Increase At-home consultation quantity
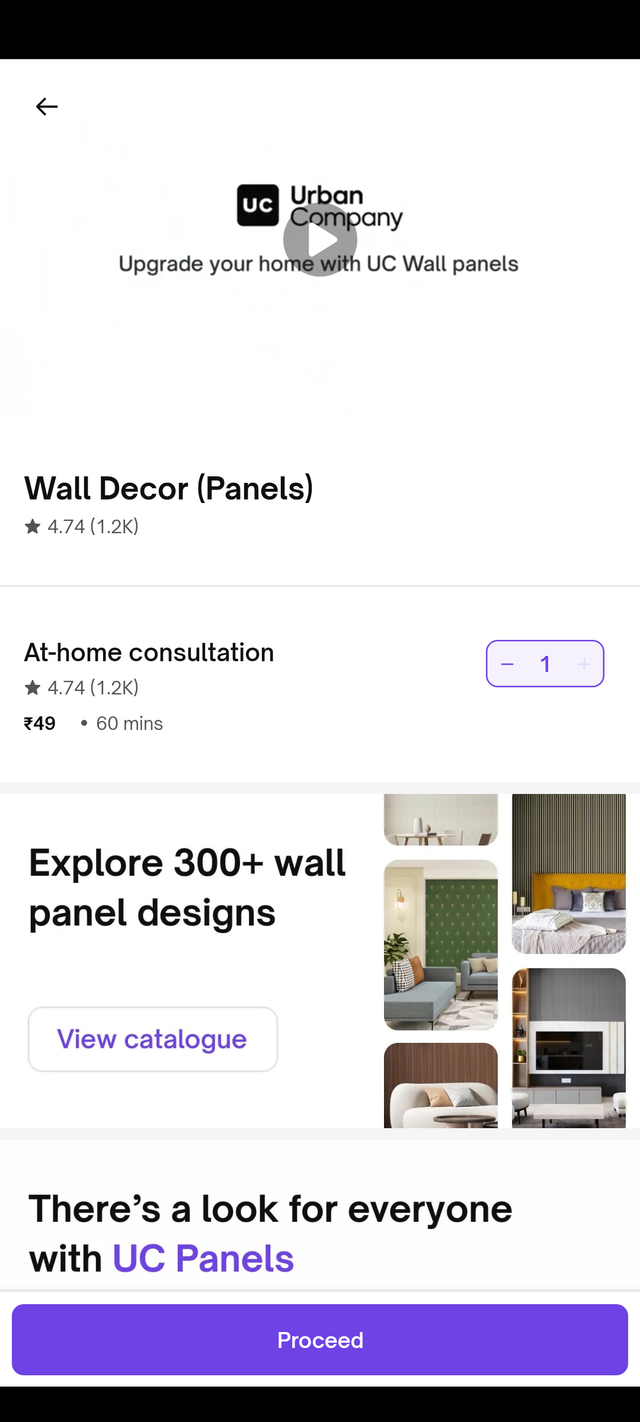The width and height of the screenshot is (640, 1422). point(584,664)
